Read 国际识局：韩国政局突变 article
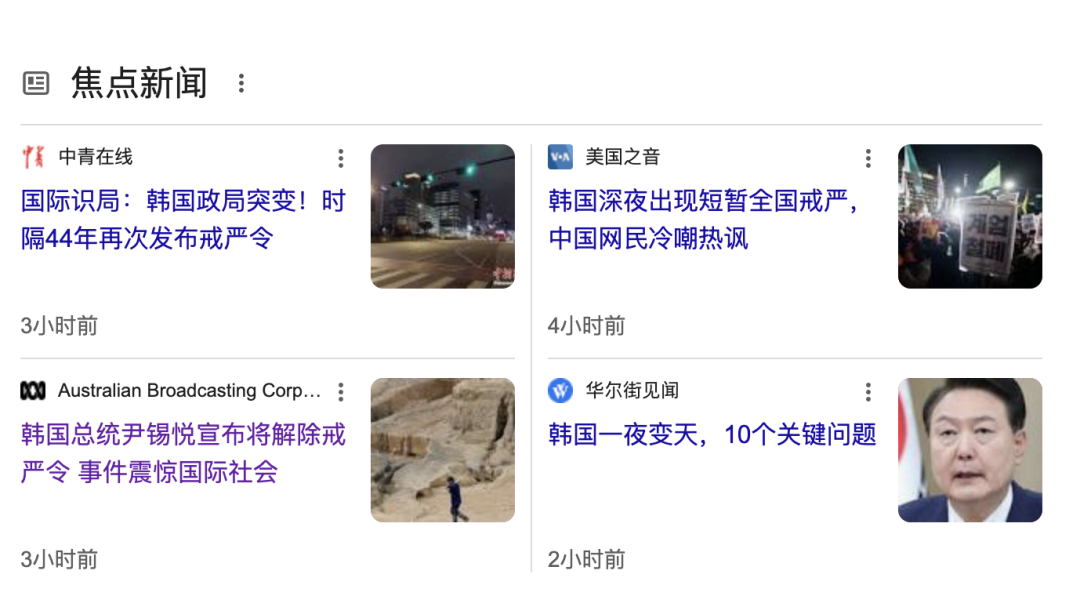Viewport: 1080px width, 596px height. point(183,220)
